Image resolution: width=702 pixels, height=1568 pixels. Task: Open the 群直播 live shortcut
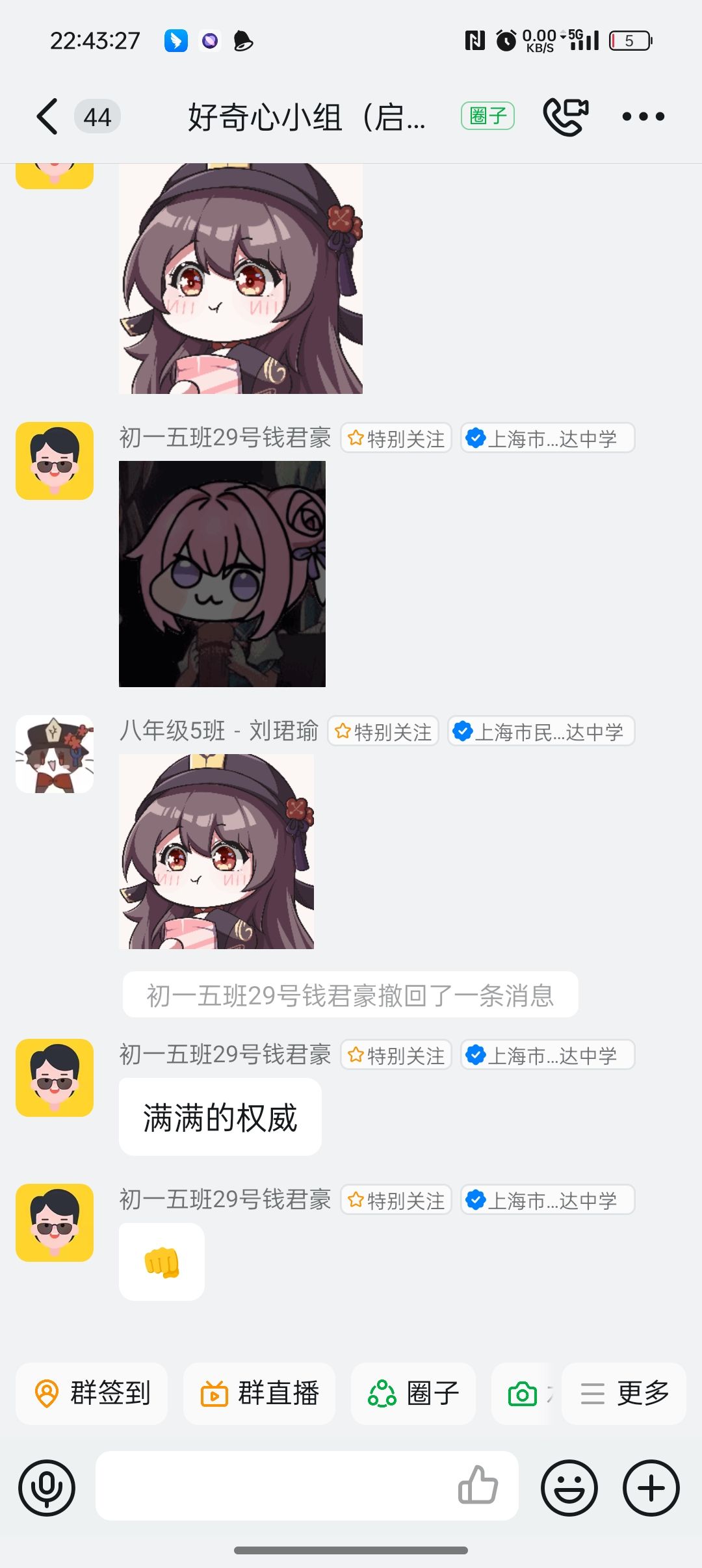(259, 1393)
